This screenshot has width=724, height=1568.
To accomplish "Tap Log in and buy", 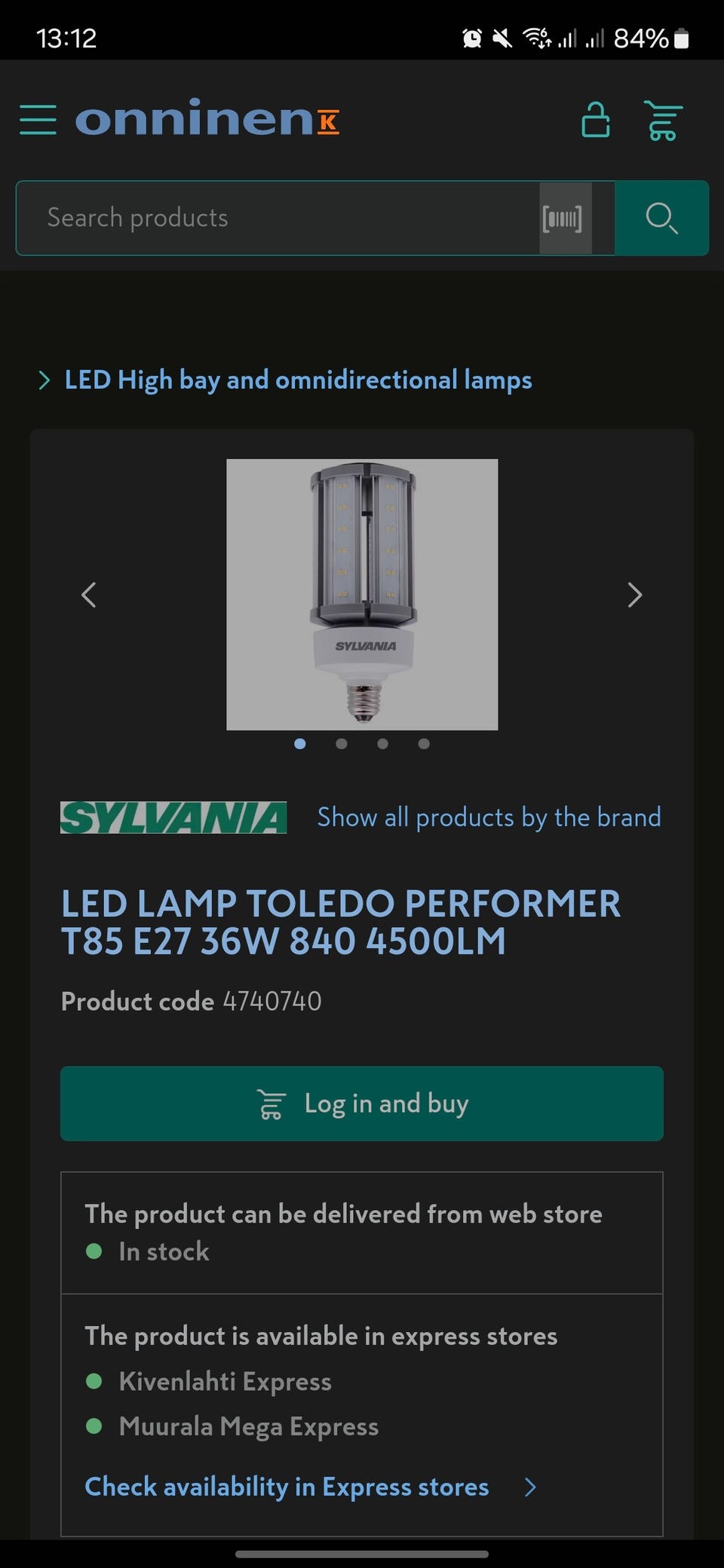I will pyautogui.click(x=362, y=1104).
